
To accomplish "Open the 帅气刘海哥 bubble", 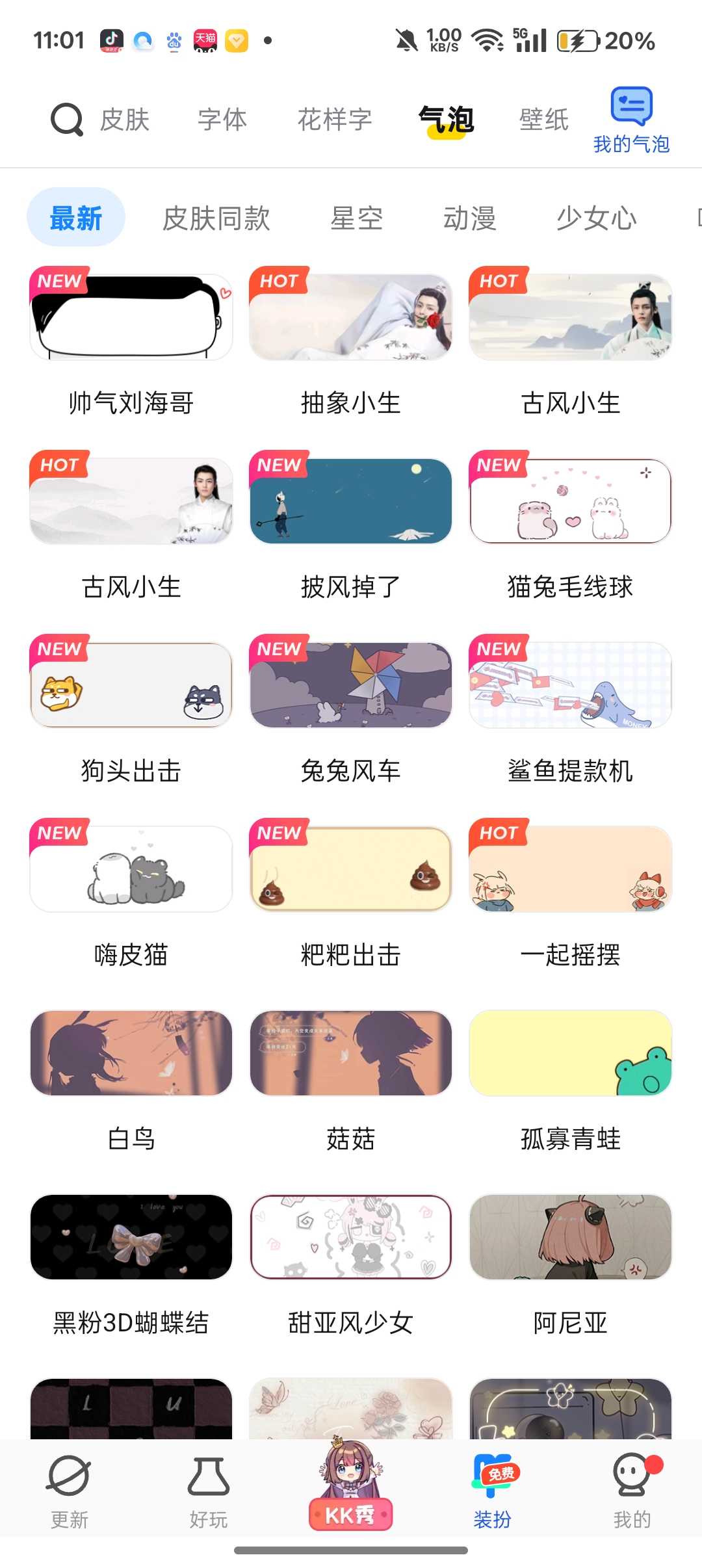I will coord(131,318).
